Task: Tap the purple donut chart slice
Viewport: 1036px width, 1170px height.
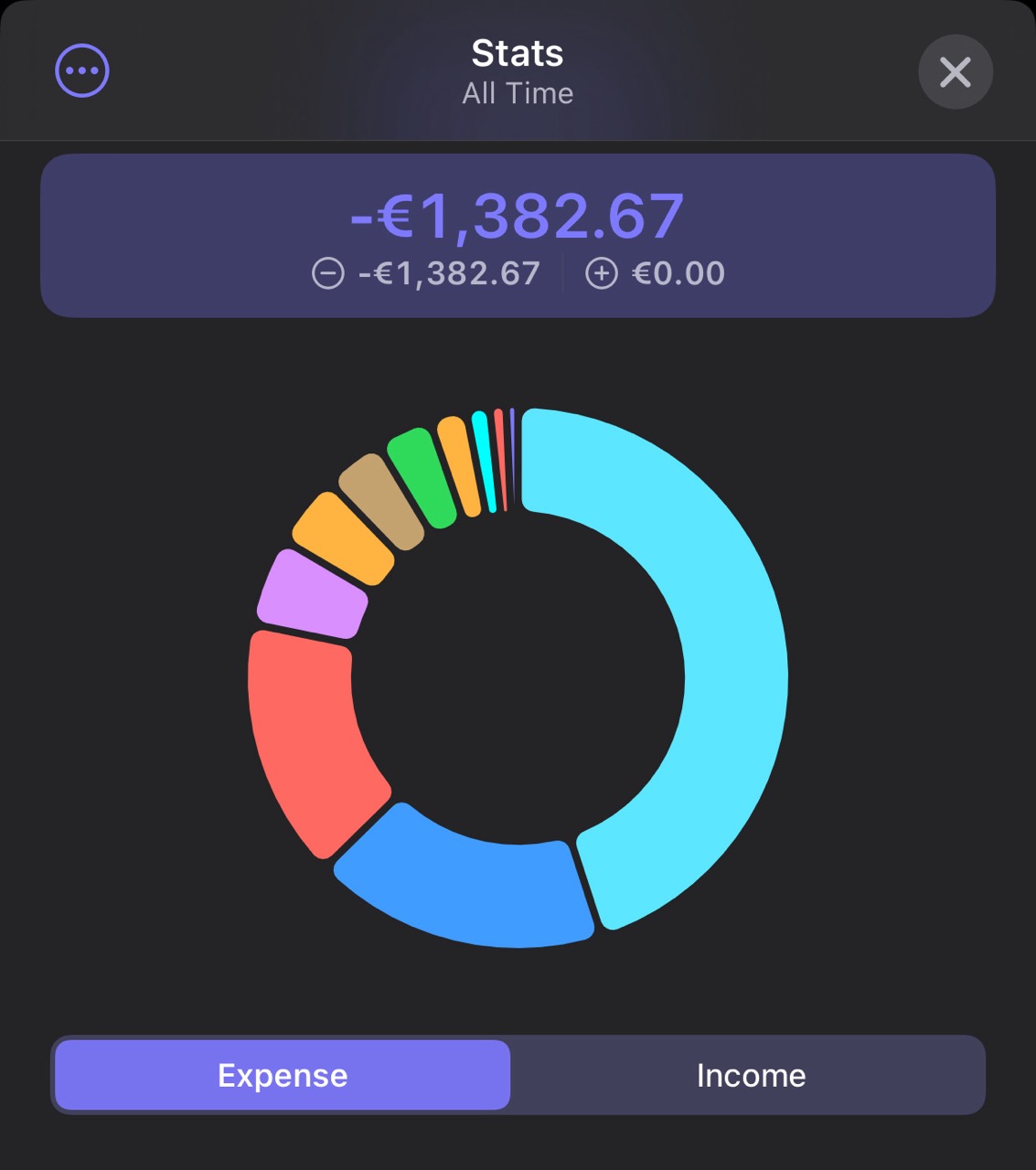Action: pyautogui.click(x=311, y=596)
